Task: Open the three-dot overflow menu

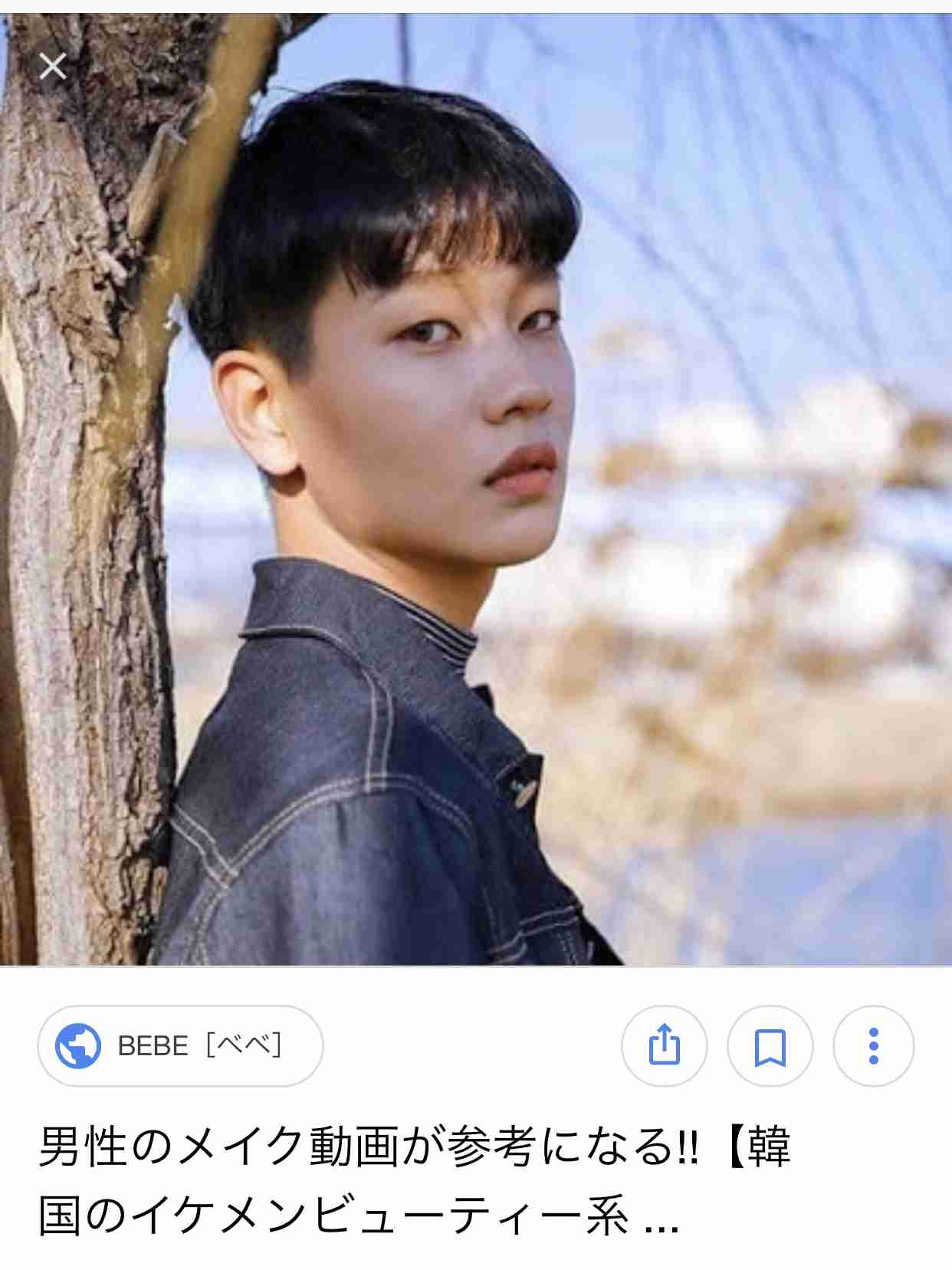Action: coord(873,1046)
